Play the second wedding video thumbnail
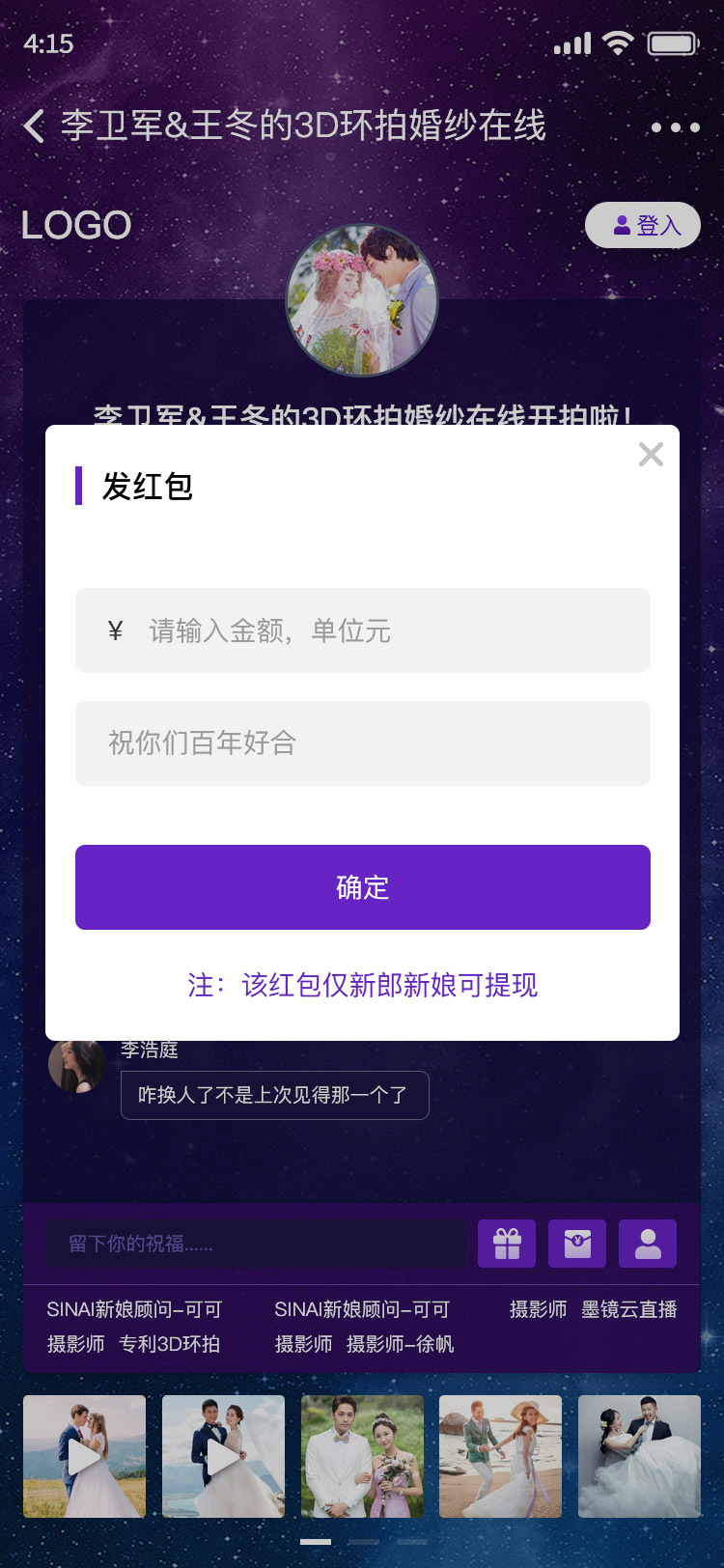The image size is (724, 1568). tap(223, 1456)
